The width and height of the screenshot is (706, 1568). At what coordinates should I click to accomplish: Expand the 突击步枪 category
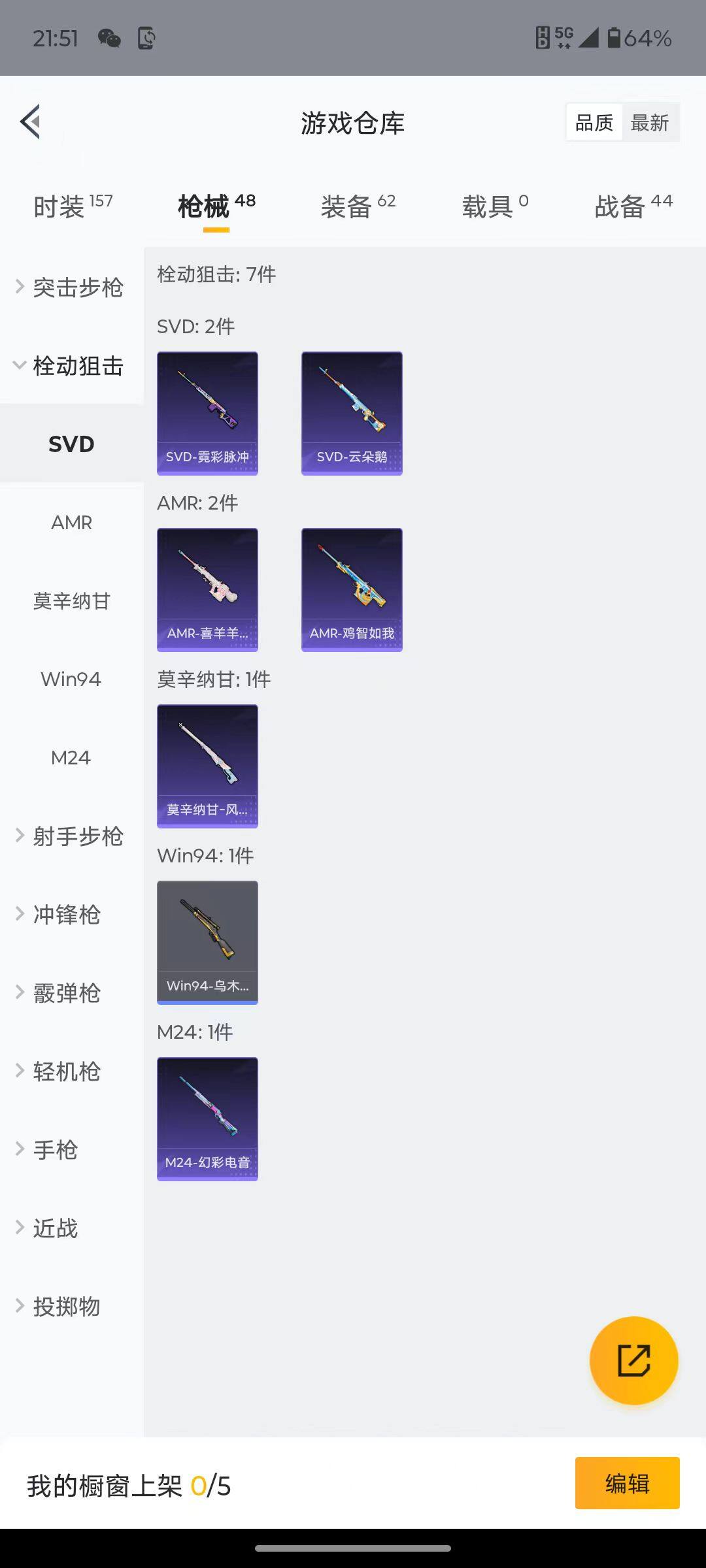[x=71, y=287]
